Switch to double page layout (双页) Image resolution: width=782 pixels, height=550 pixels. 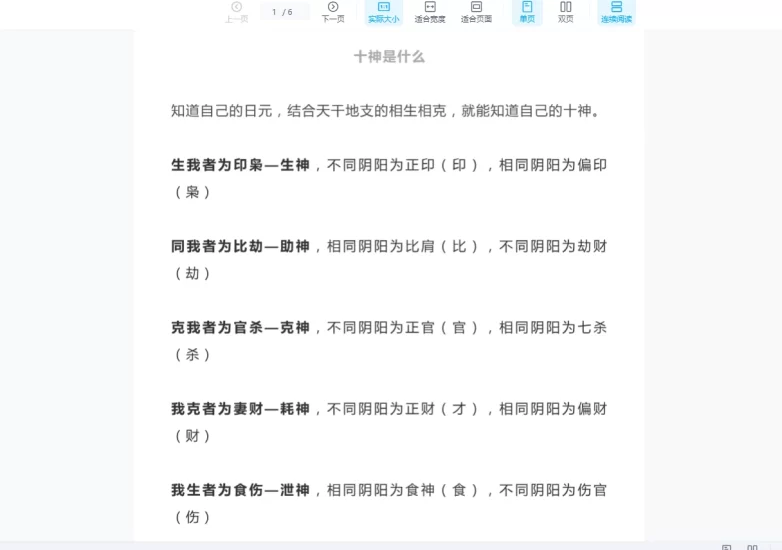coord(566,11)
